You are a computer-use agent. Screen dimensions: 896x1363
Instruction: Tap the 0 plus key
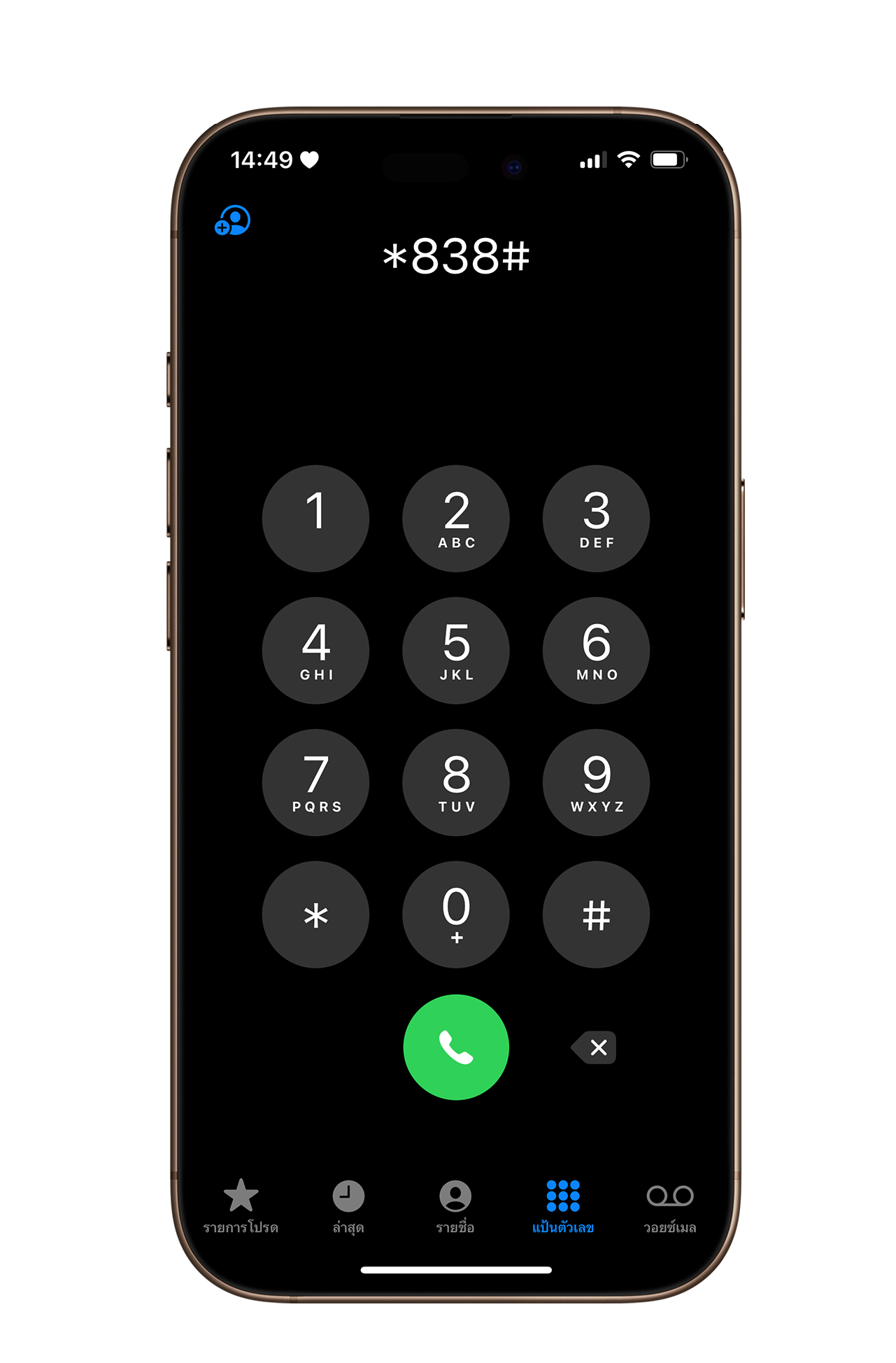pos(456,914)
